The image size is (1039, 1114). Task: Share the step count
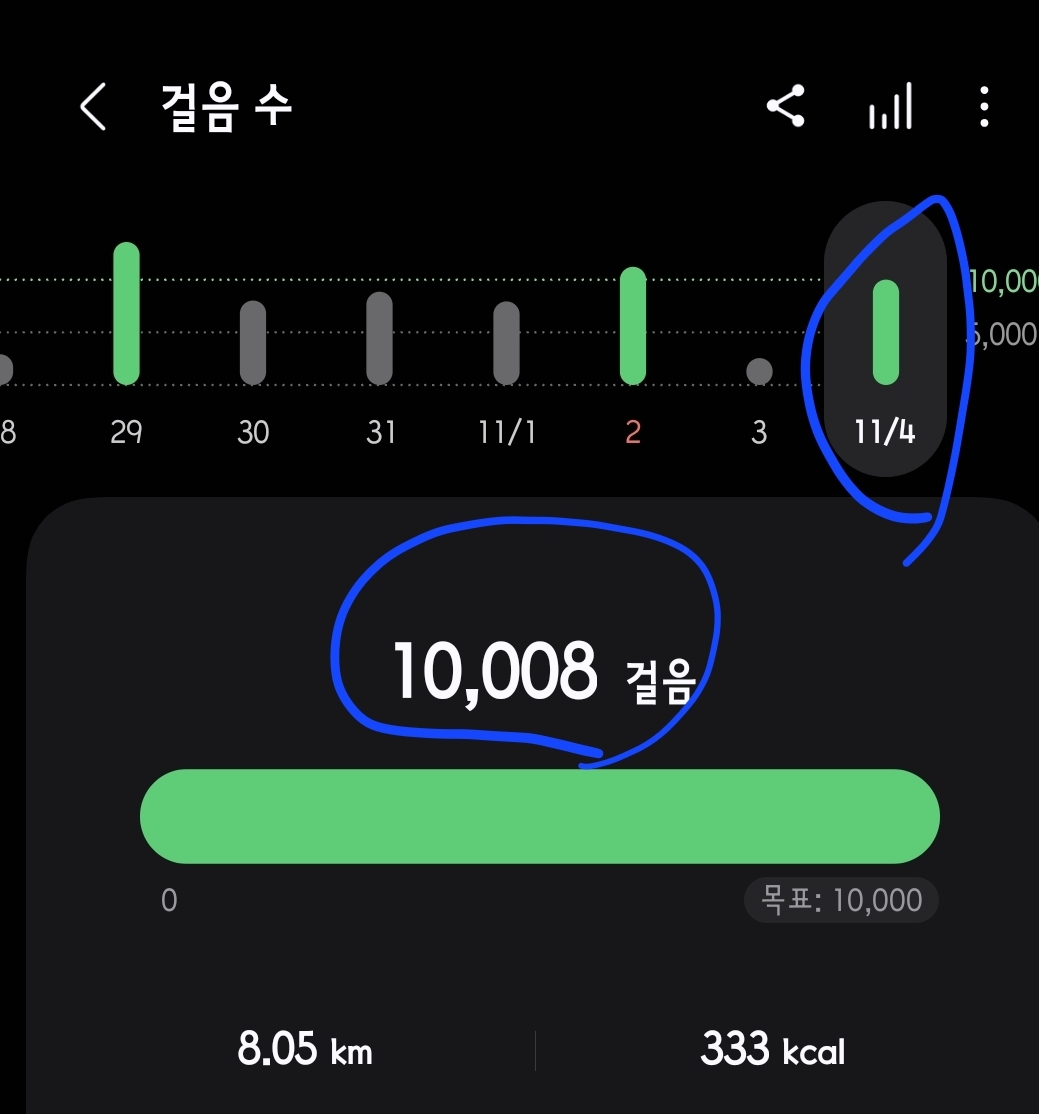click(x=786, y=107)
